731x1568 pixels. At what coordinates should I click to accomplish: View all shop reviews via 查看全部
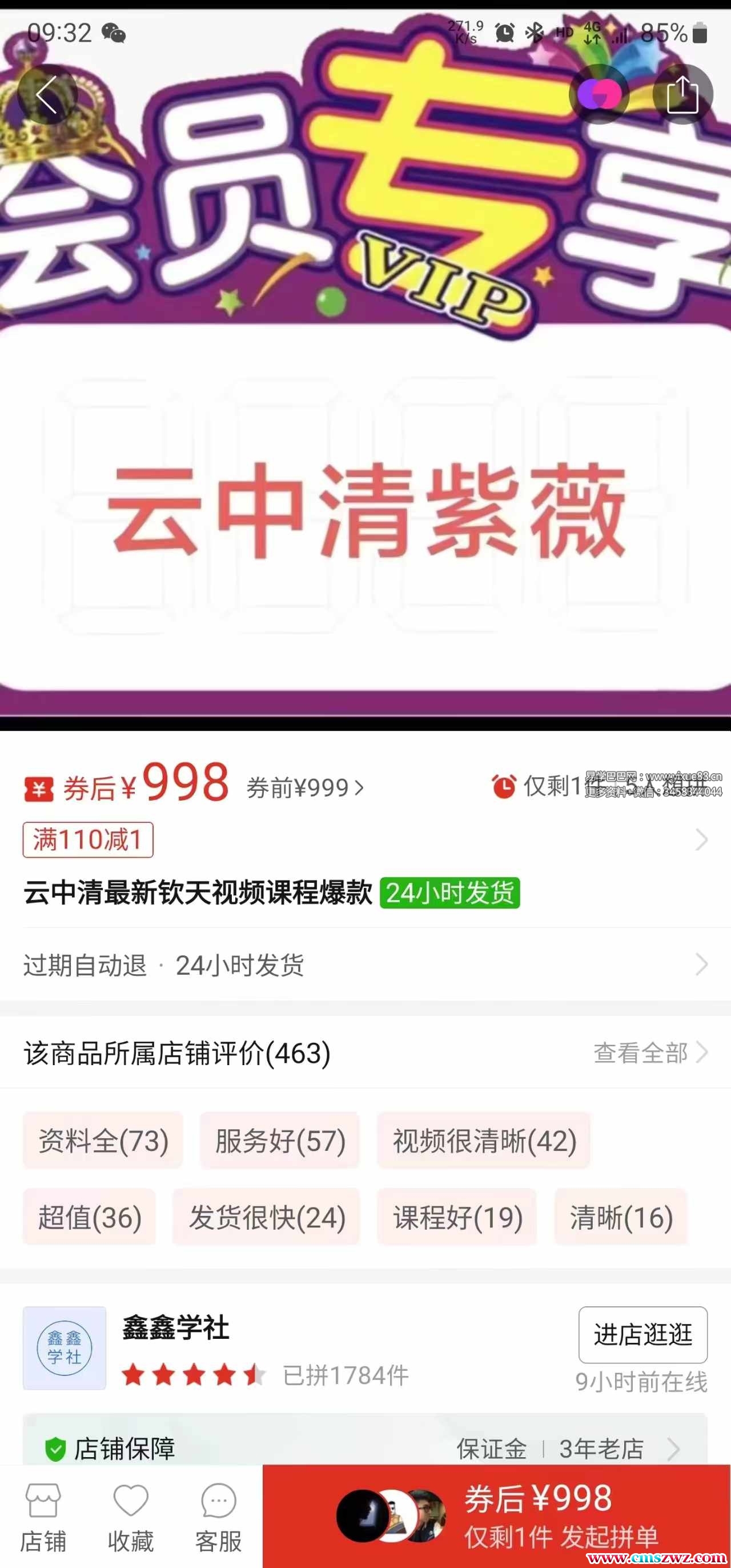tap(650, 1053)
